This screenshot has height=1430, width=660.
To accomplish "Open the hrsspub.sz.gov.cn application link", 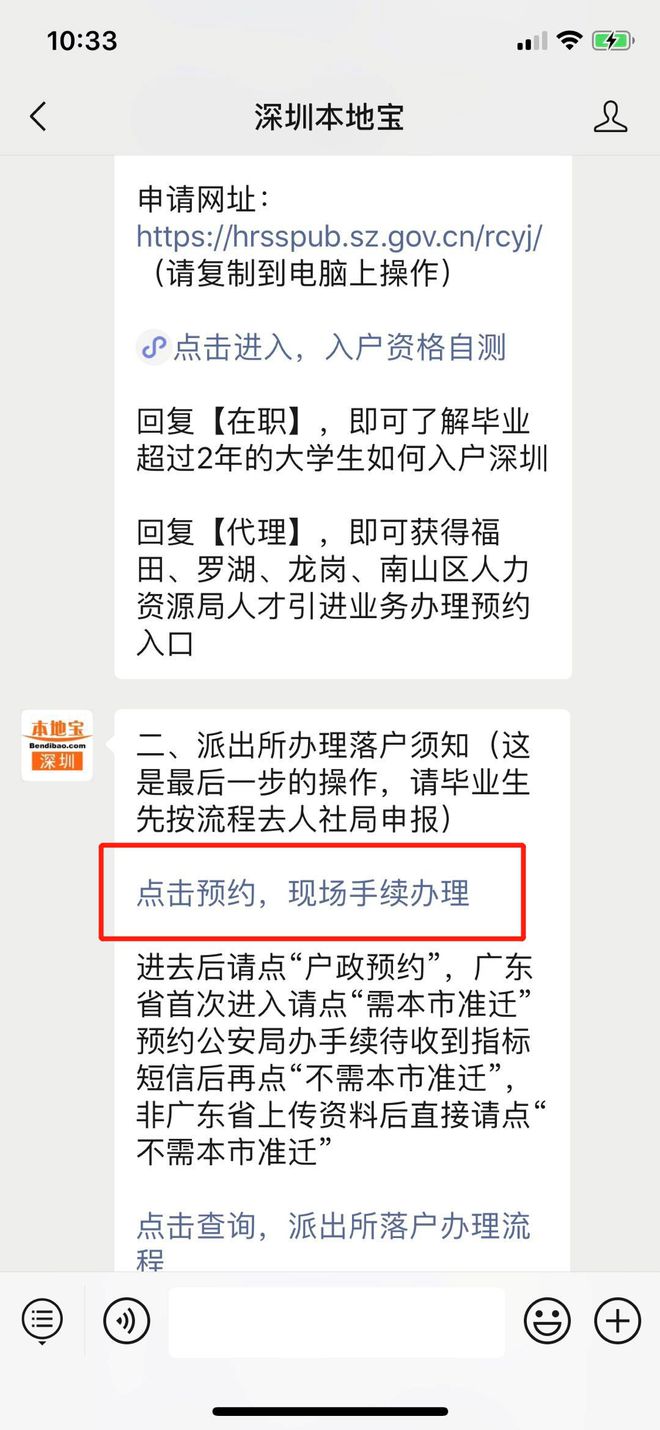I will tap(340, 236).
